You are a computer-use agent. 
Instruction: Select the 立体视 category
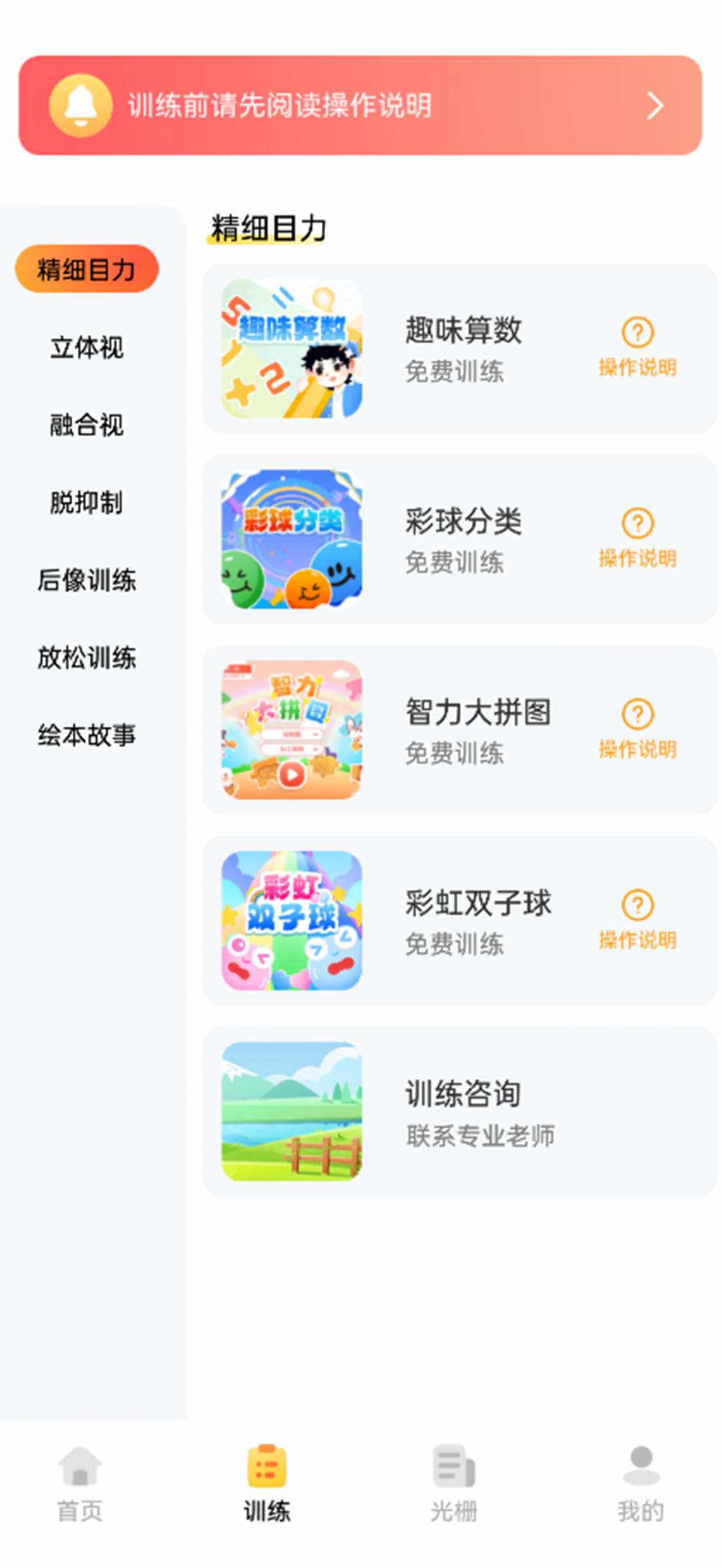87,348
